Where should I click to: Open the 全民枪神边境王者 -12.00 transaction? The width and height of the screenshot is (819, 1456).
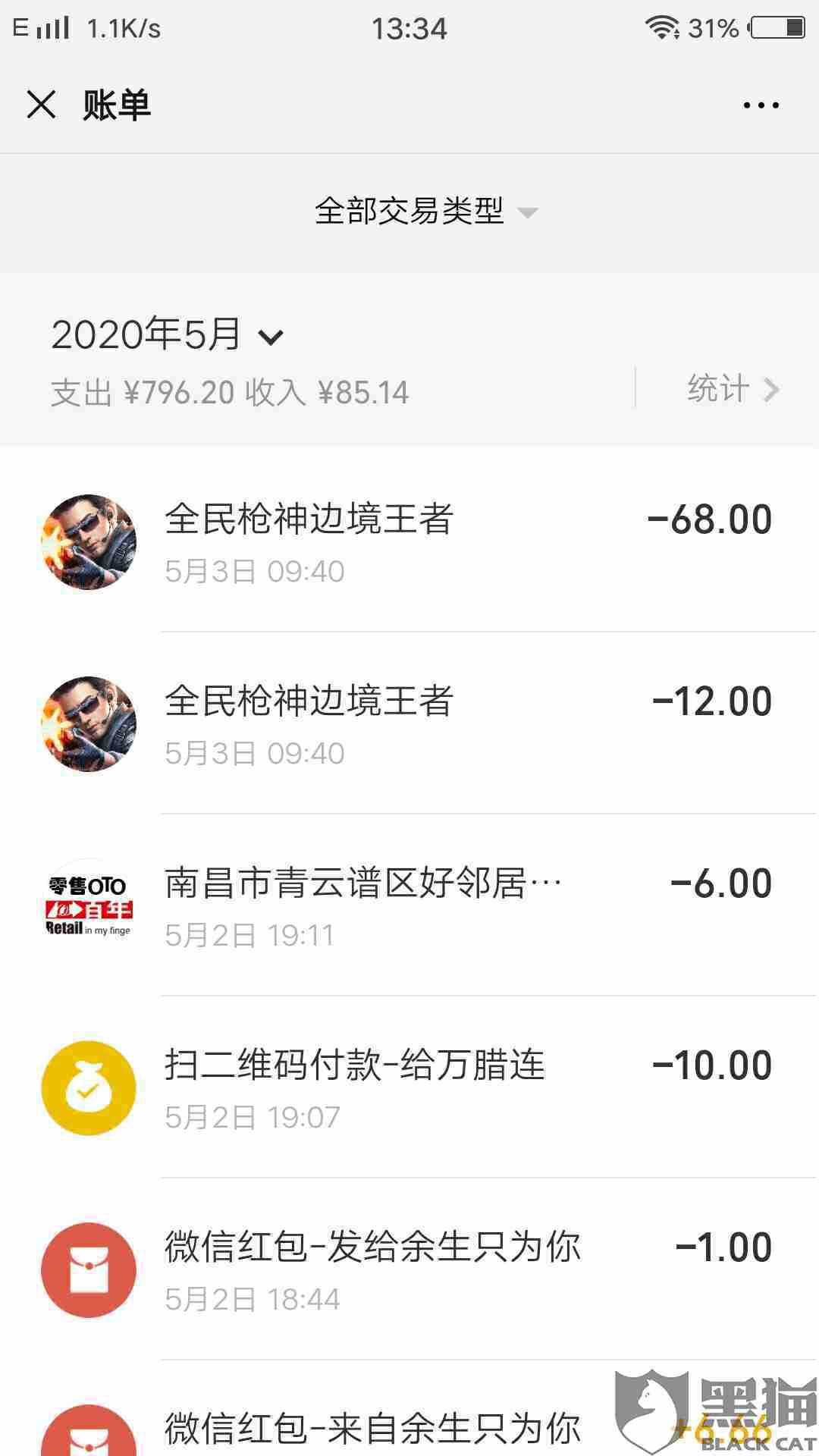(409, 723)
